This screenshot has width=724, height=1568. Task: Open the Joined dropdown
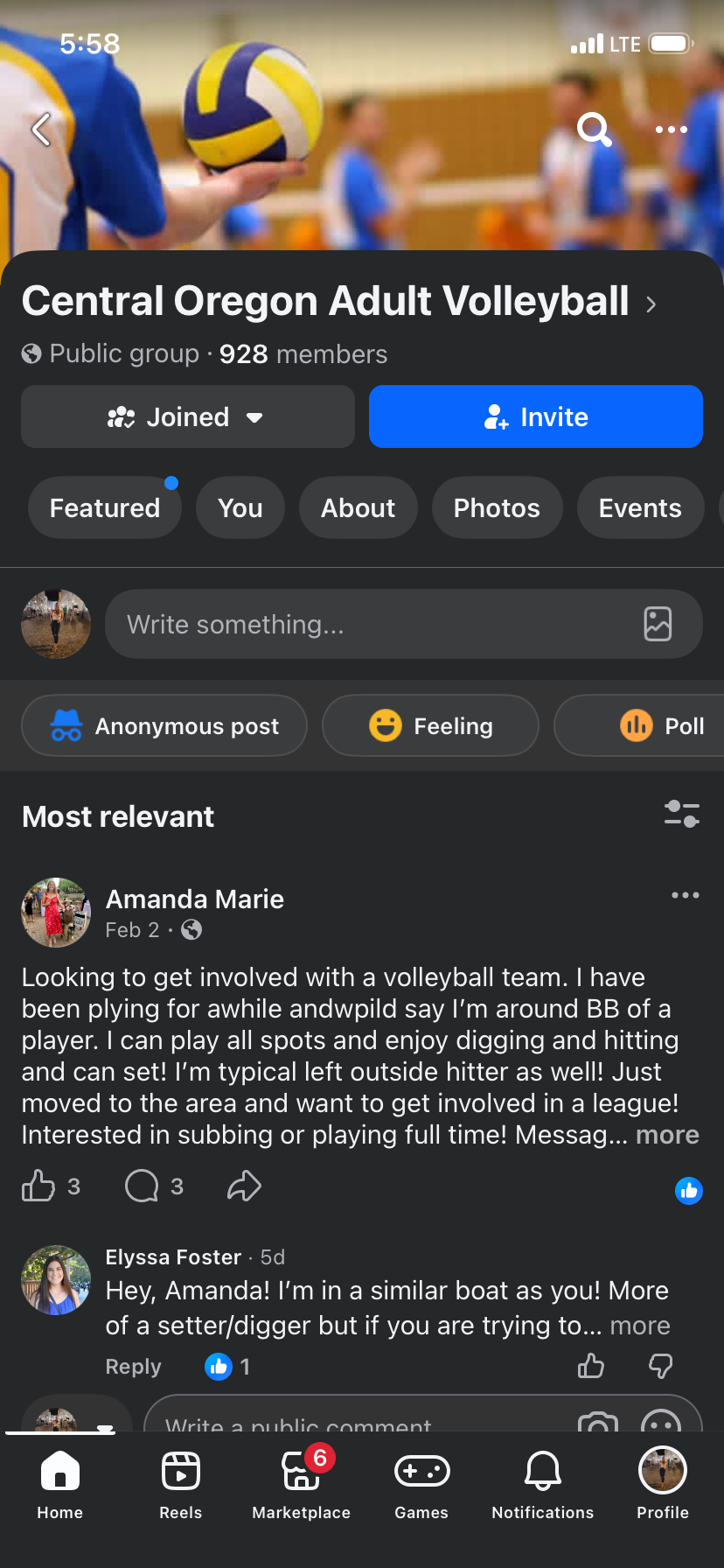tap(187, 417)
